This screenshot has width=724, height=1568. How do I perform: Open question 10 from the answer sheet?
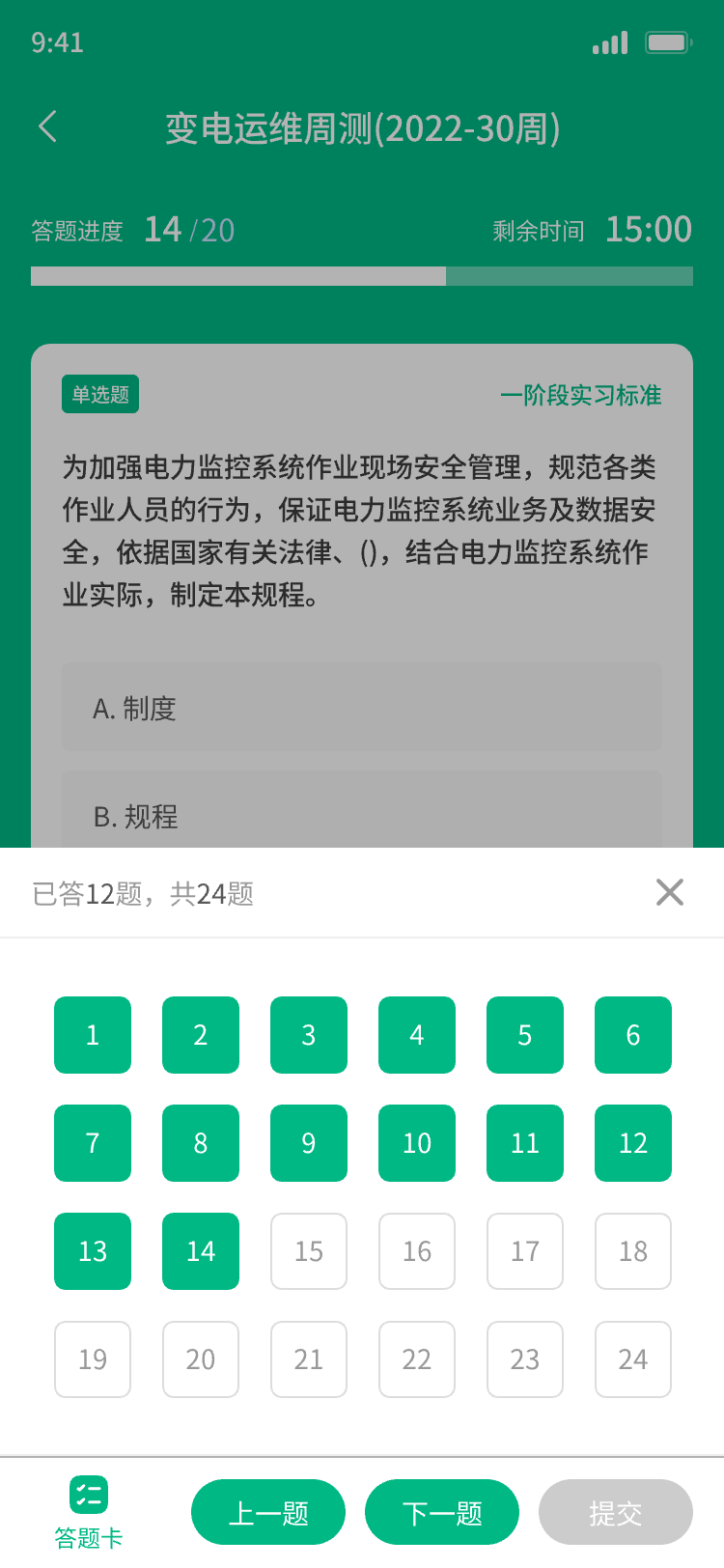417,1143
